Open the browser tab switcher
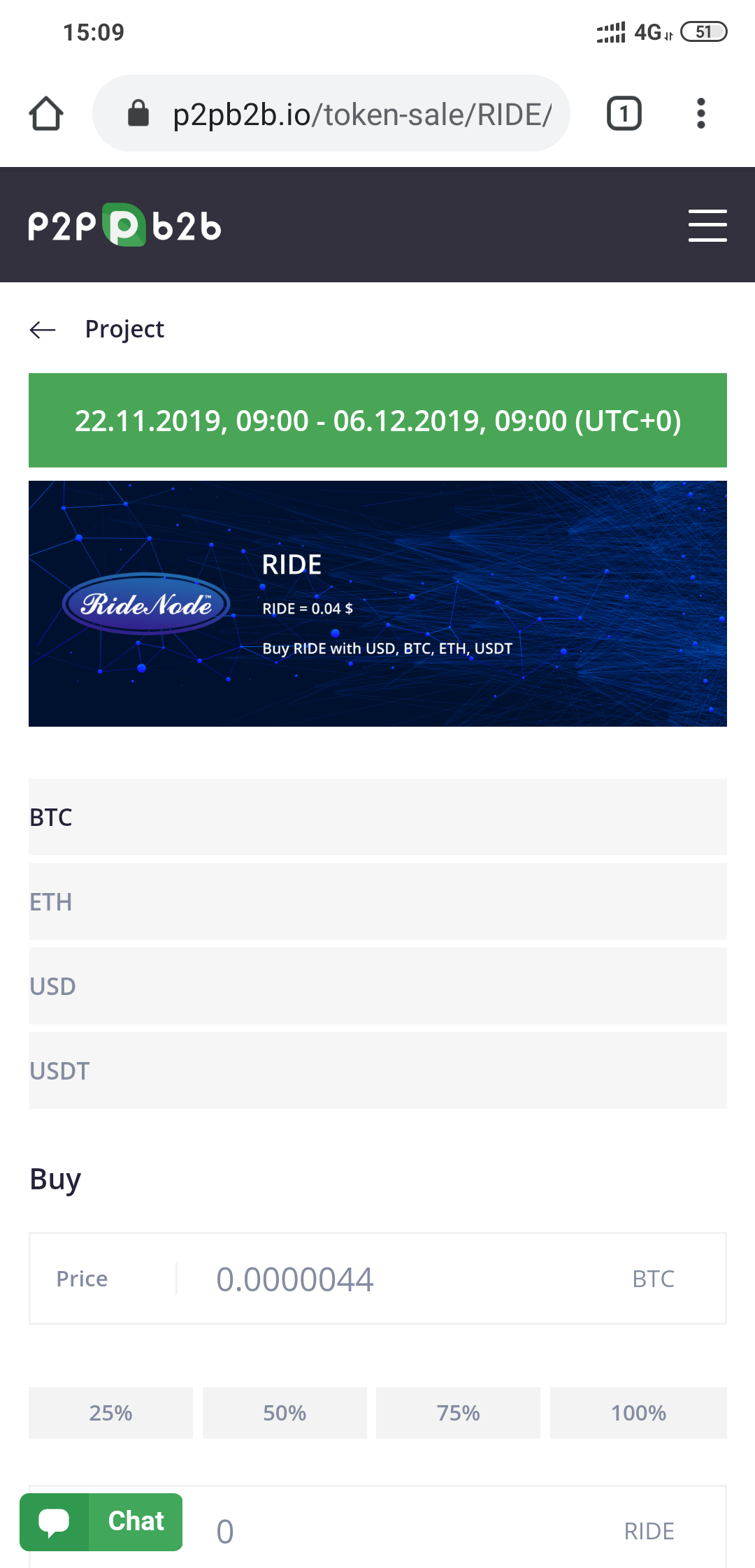 (x=624, y=114)
